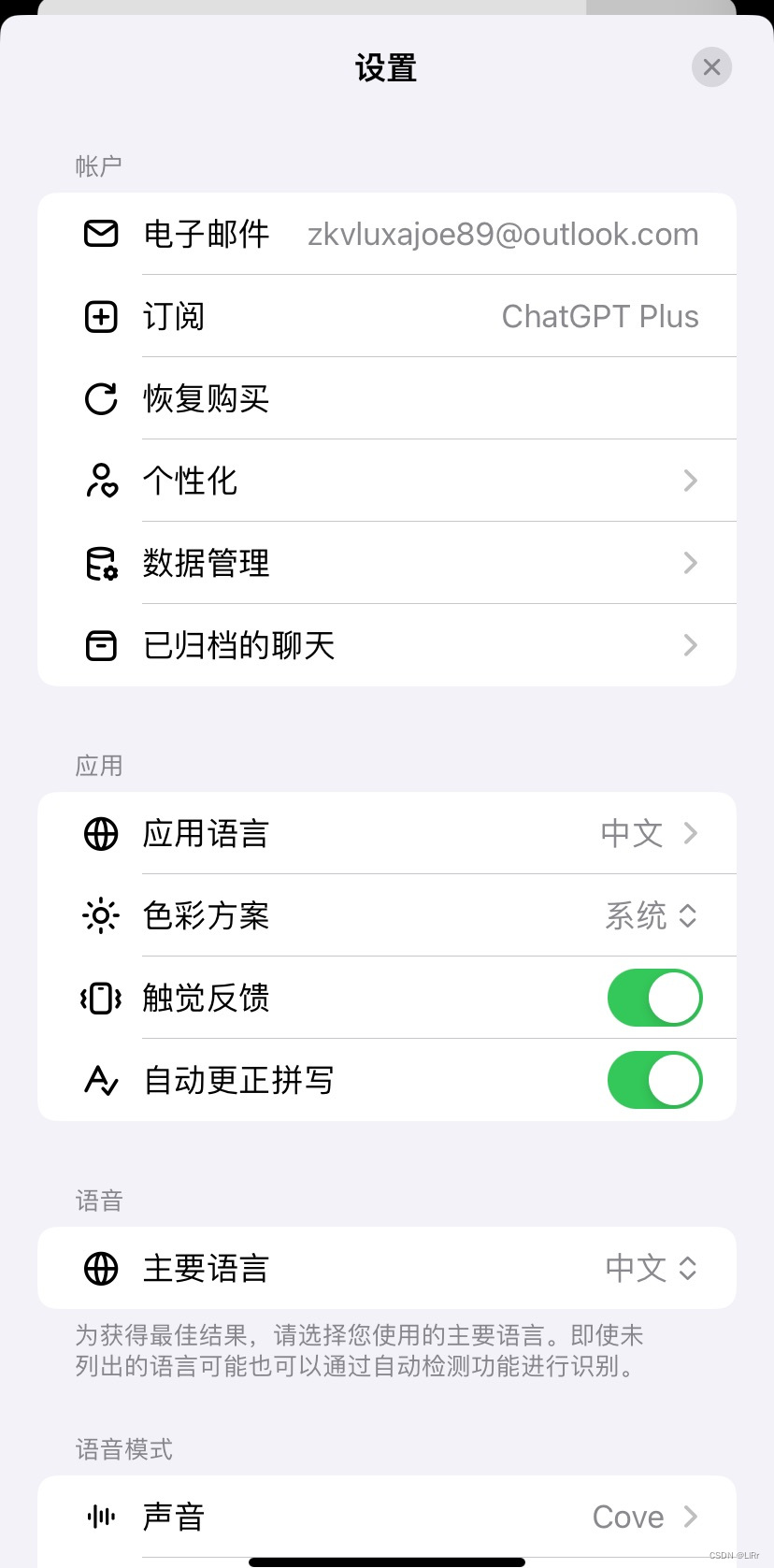Open 数据管理 settings
The image size is (774, 1568).
(387, 563)
